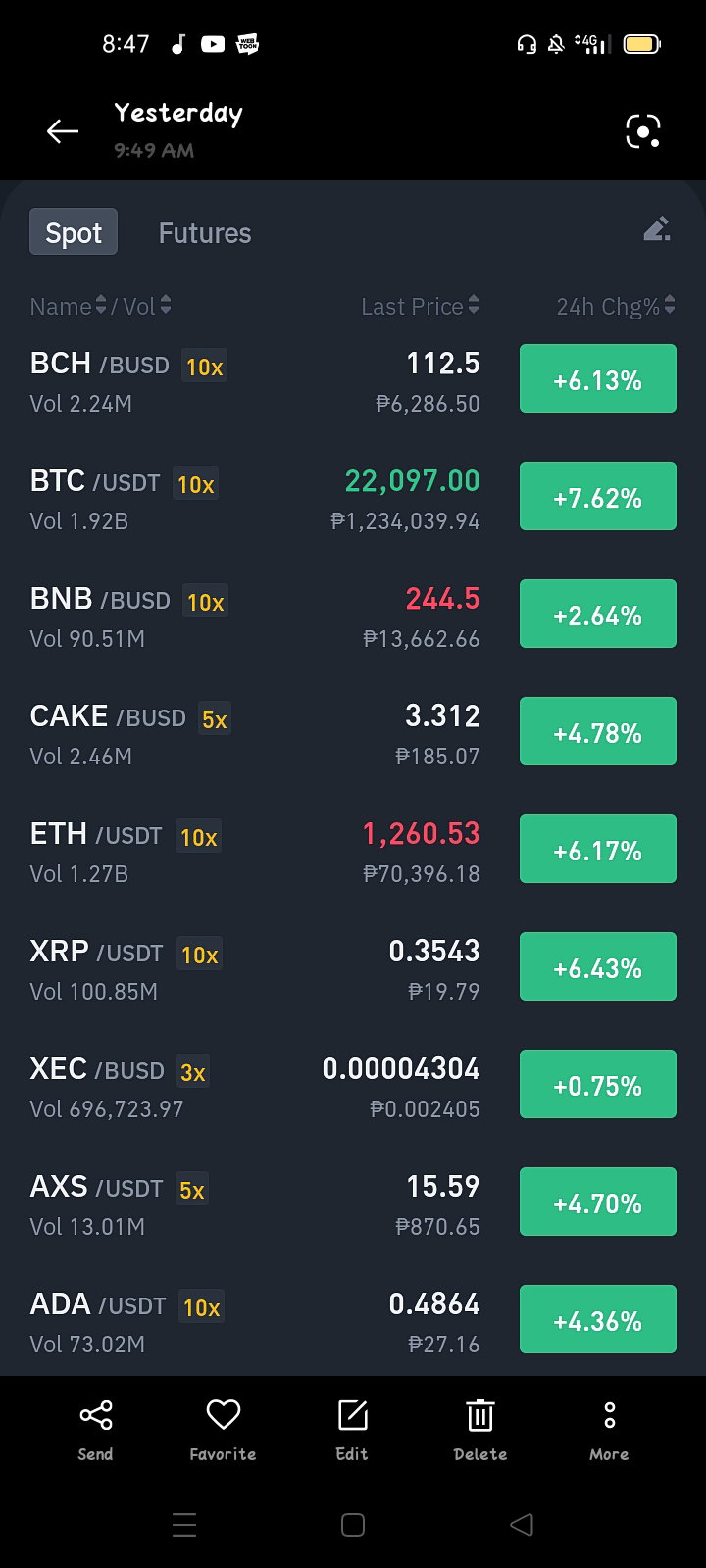Send this screenshot

point(96,1431)
